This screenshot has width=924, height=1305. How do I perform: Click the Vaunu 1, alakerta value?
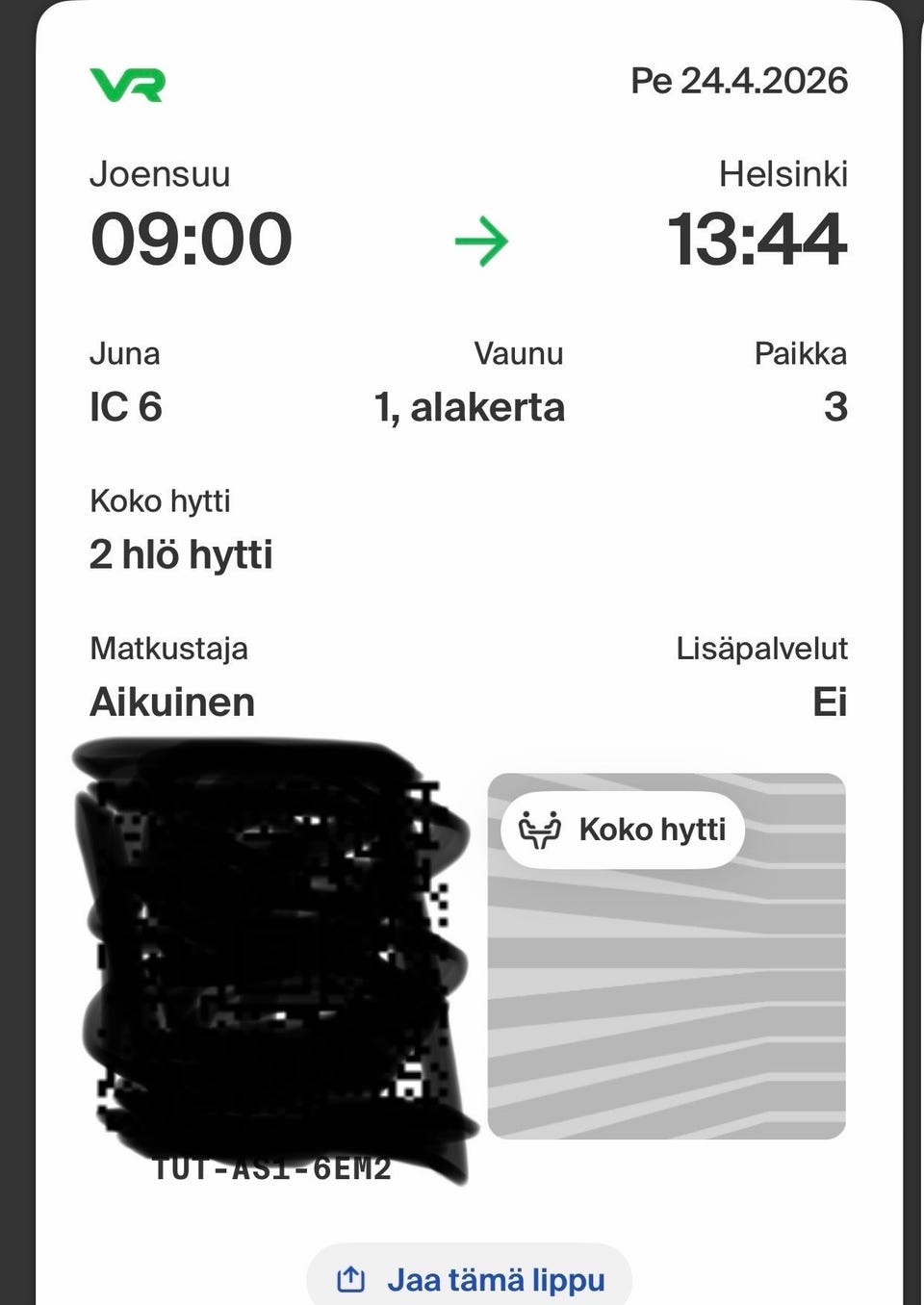coord(469,407)
